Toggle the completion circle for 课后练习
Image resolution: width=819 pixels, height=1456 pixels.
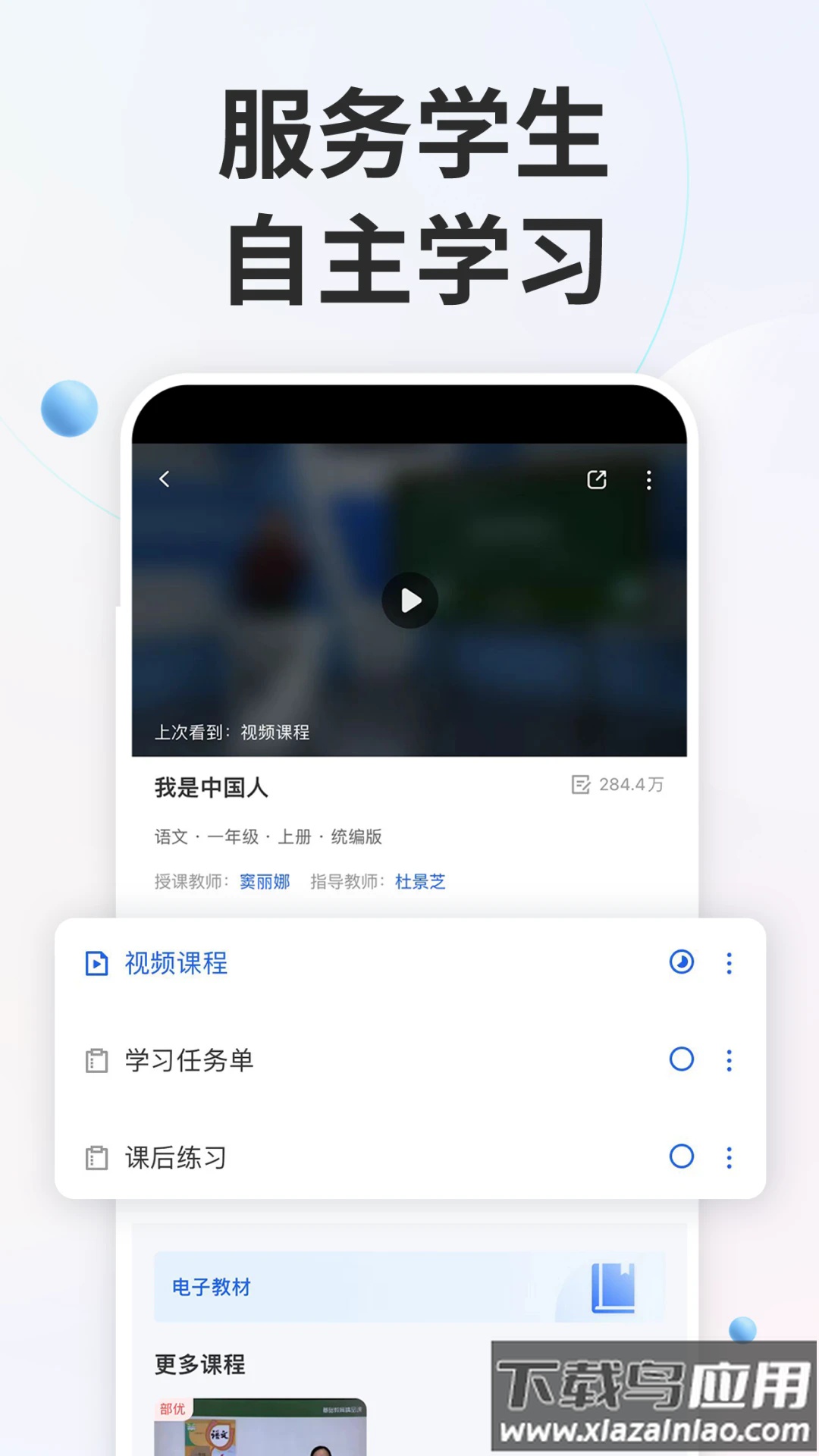tap(682, 1158)
